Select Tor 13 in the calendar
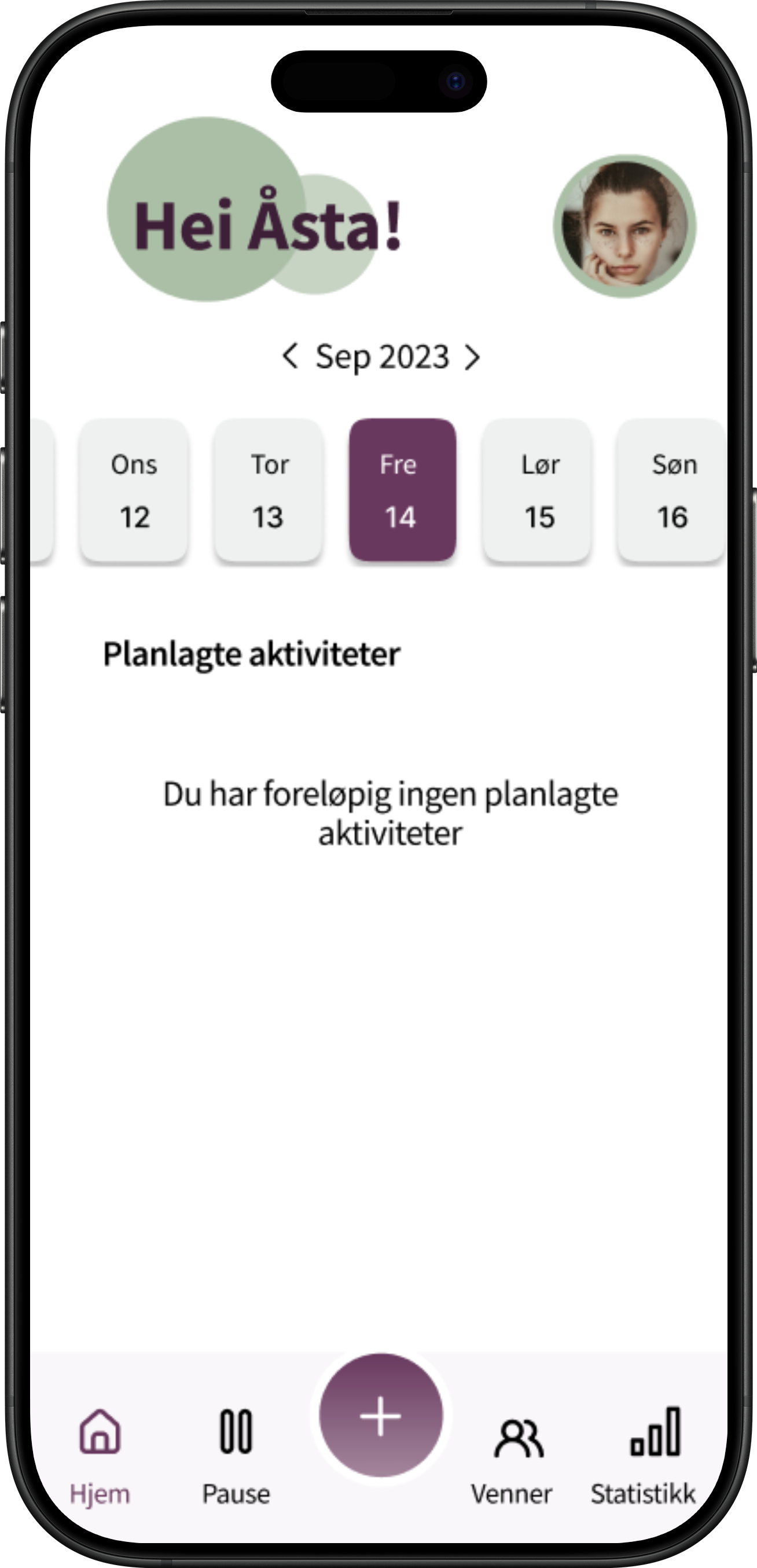757x1568 pixels. [x=268, y=490]
